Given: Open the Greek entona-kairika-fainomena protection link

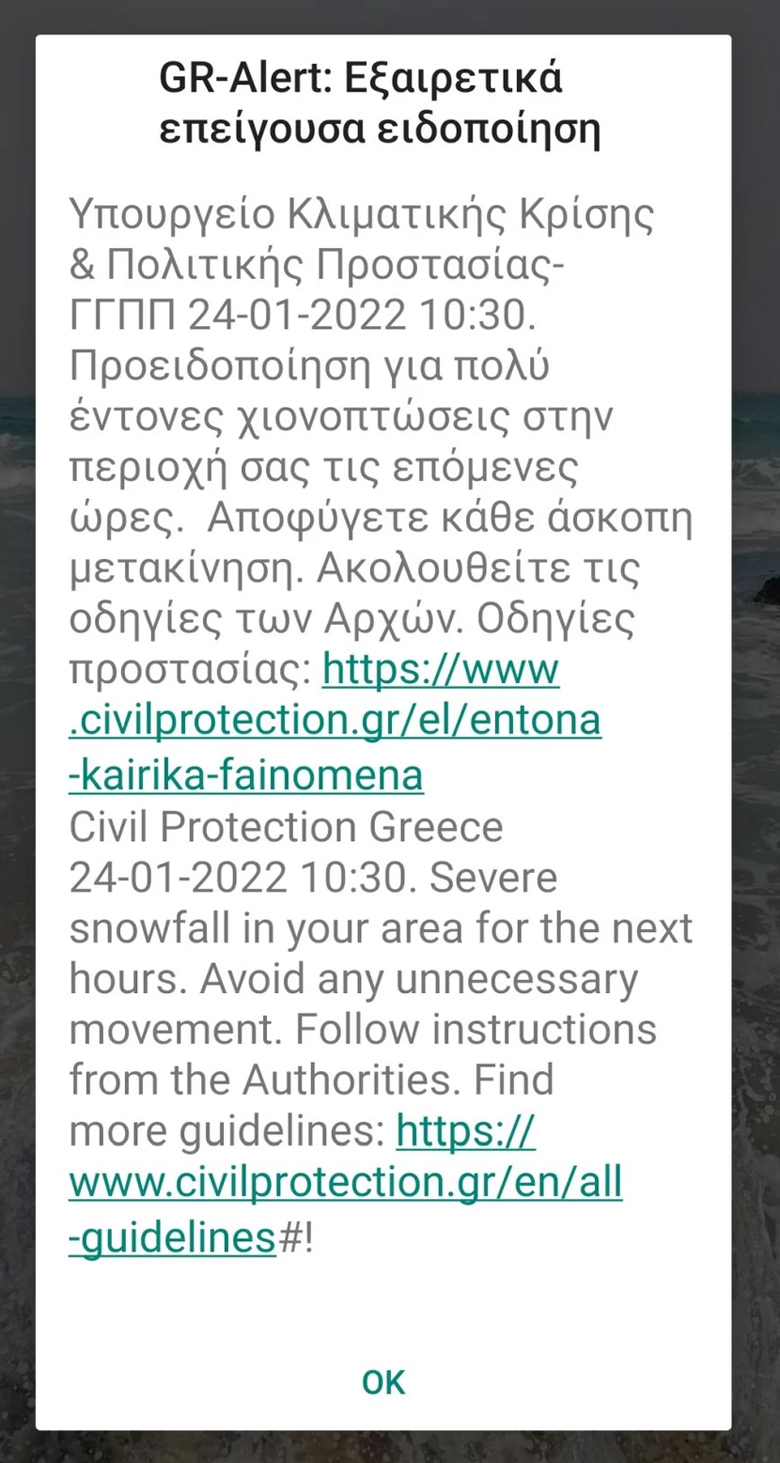Looking at the screenshot, I should (335, 722).
